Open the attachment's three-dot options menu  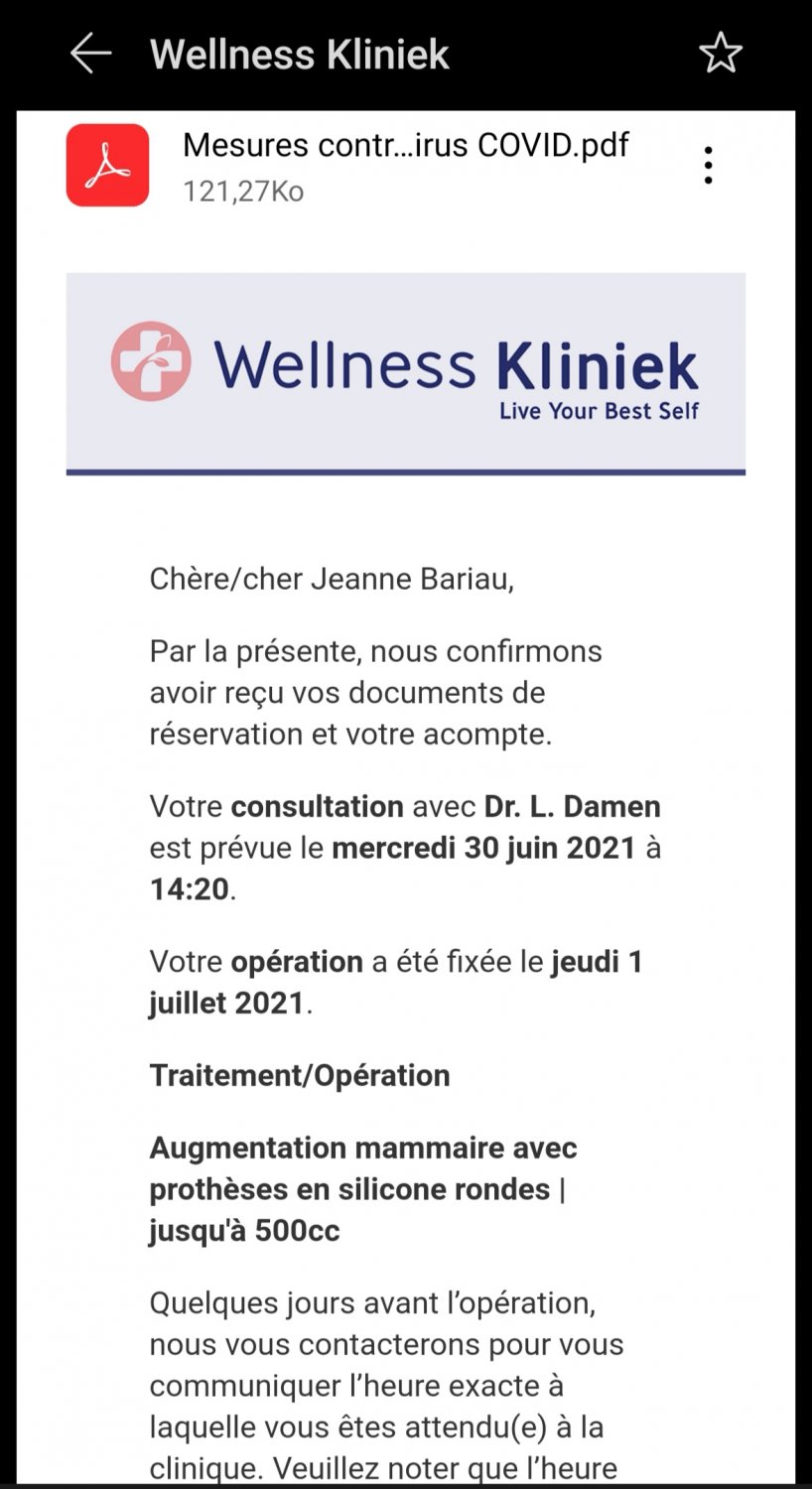coord(708,165)
